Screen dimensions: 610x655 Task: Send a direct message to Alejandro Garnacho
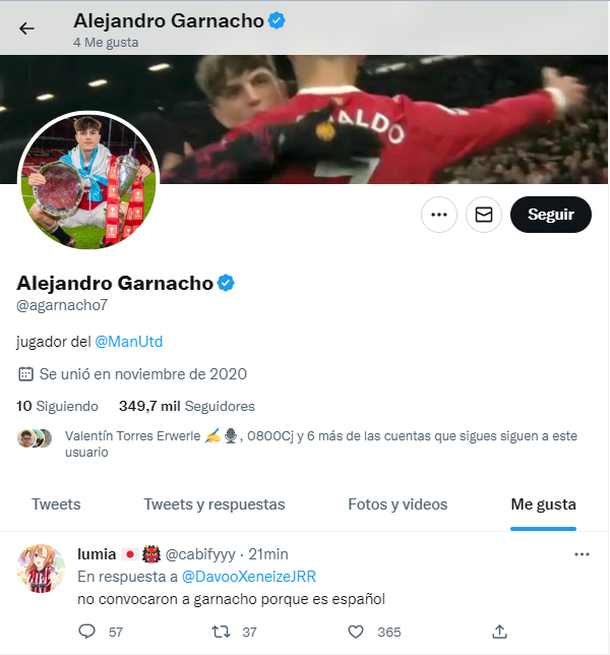pos(484,214)
